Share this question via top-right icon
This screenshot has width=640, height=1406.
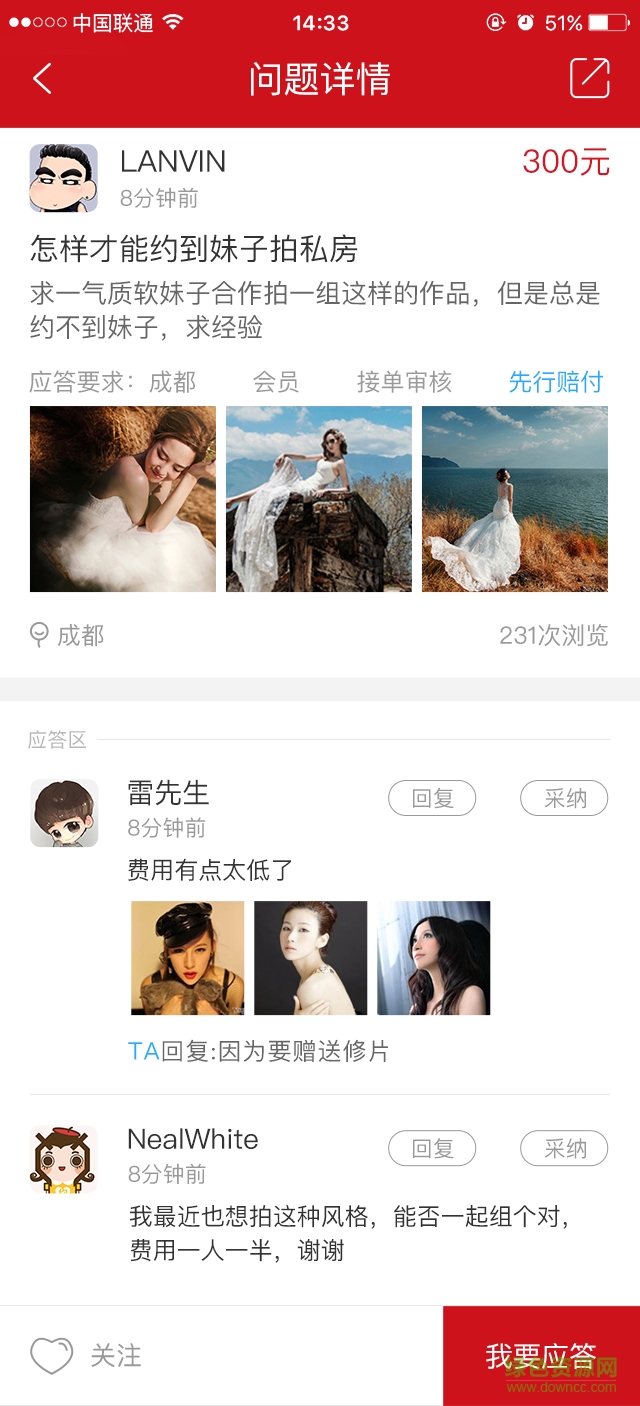pos(589,79)
